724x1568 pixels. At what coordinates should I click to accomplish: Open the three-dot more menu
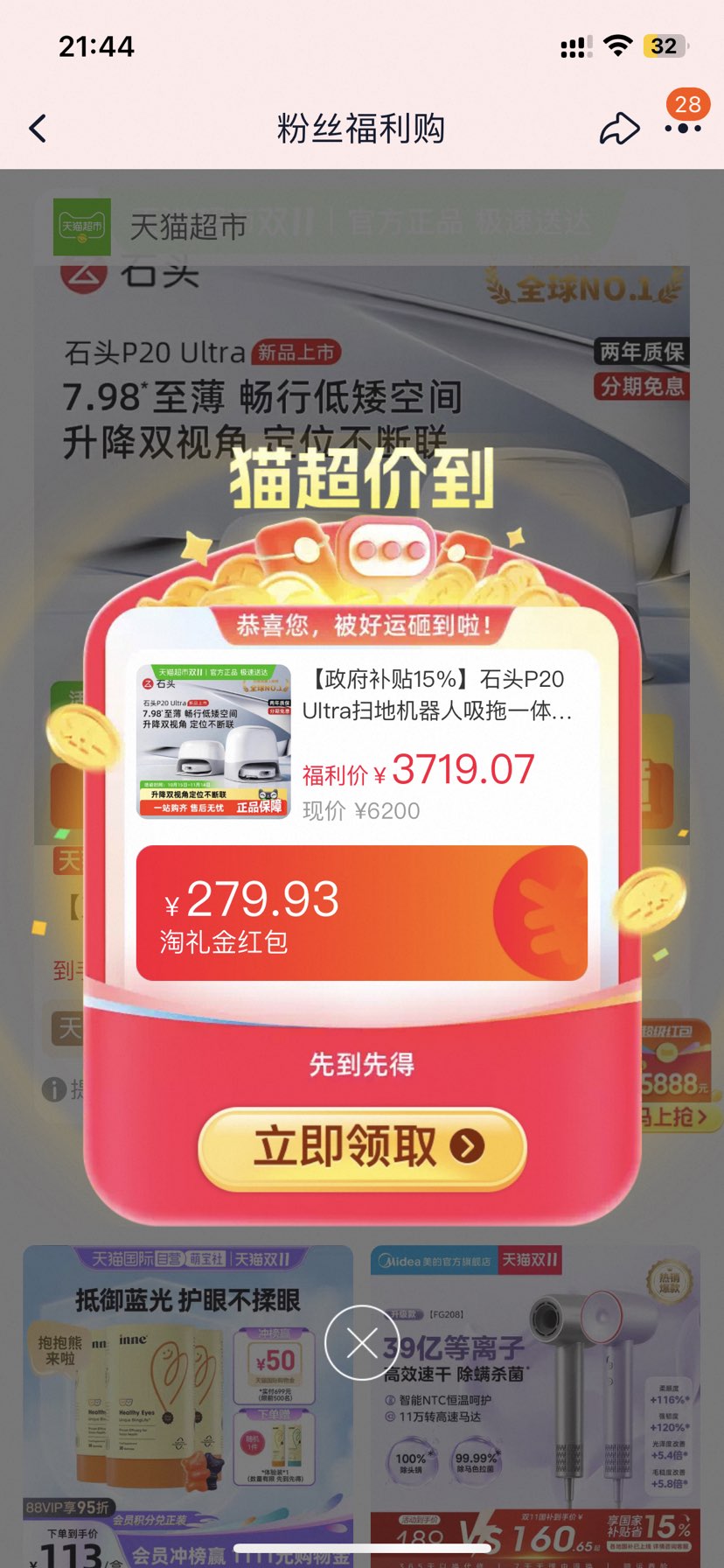tap(682, 129)
